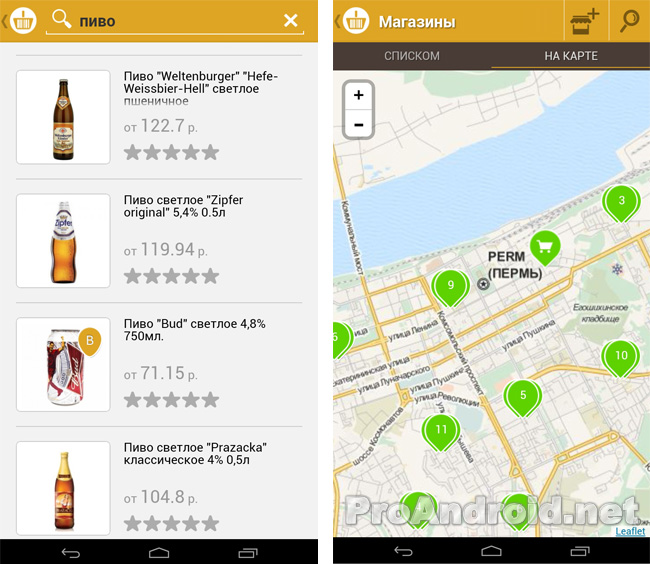Zoom out on the map
The width and height of the screenshot is (650, 564).
[x=359, y=125]
